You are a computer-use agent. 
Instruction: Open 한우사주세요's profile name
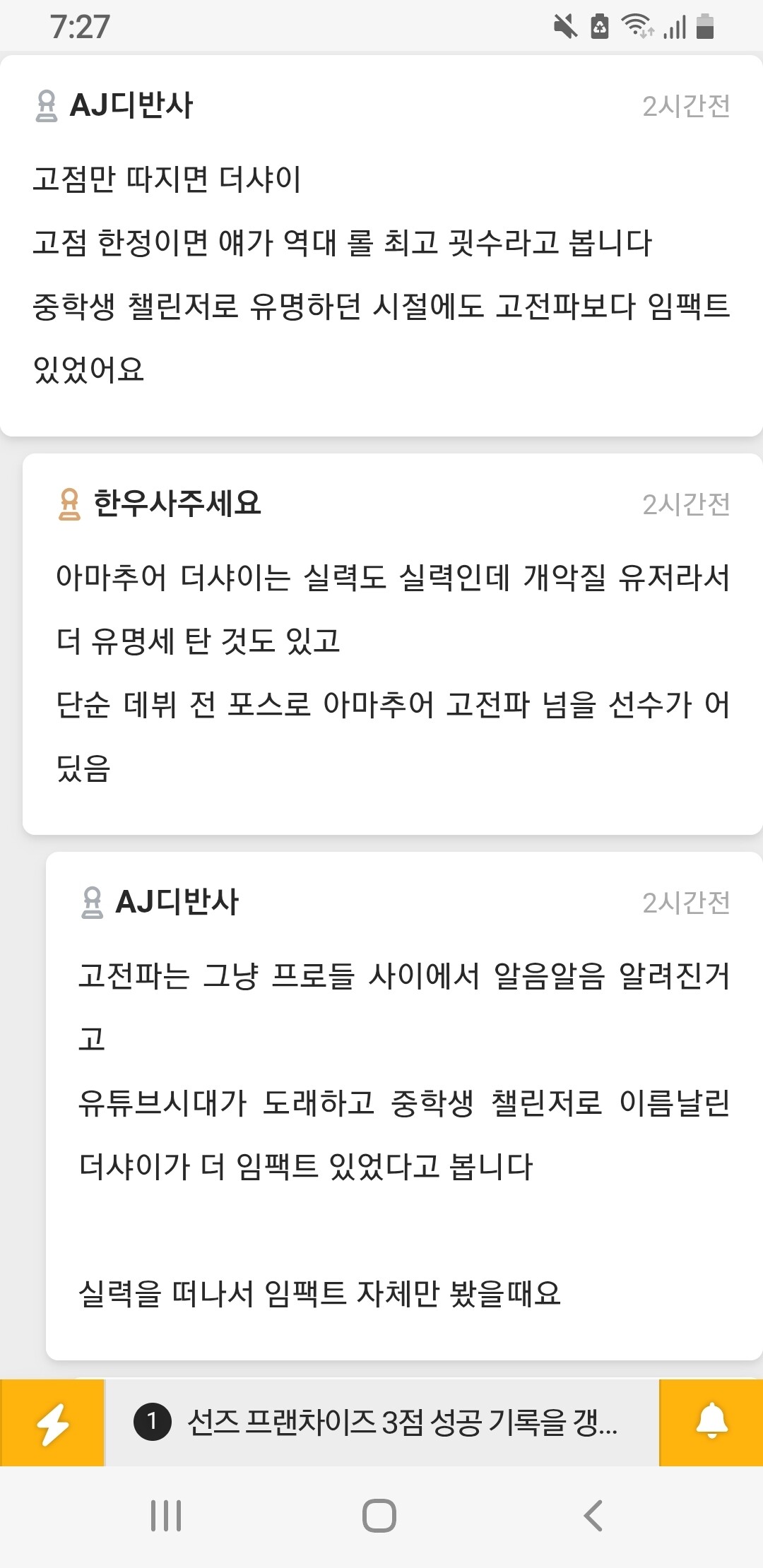click(177, 504)
